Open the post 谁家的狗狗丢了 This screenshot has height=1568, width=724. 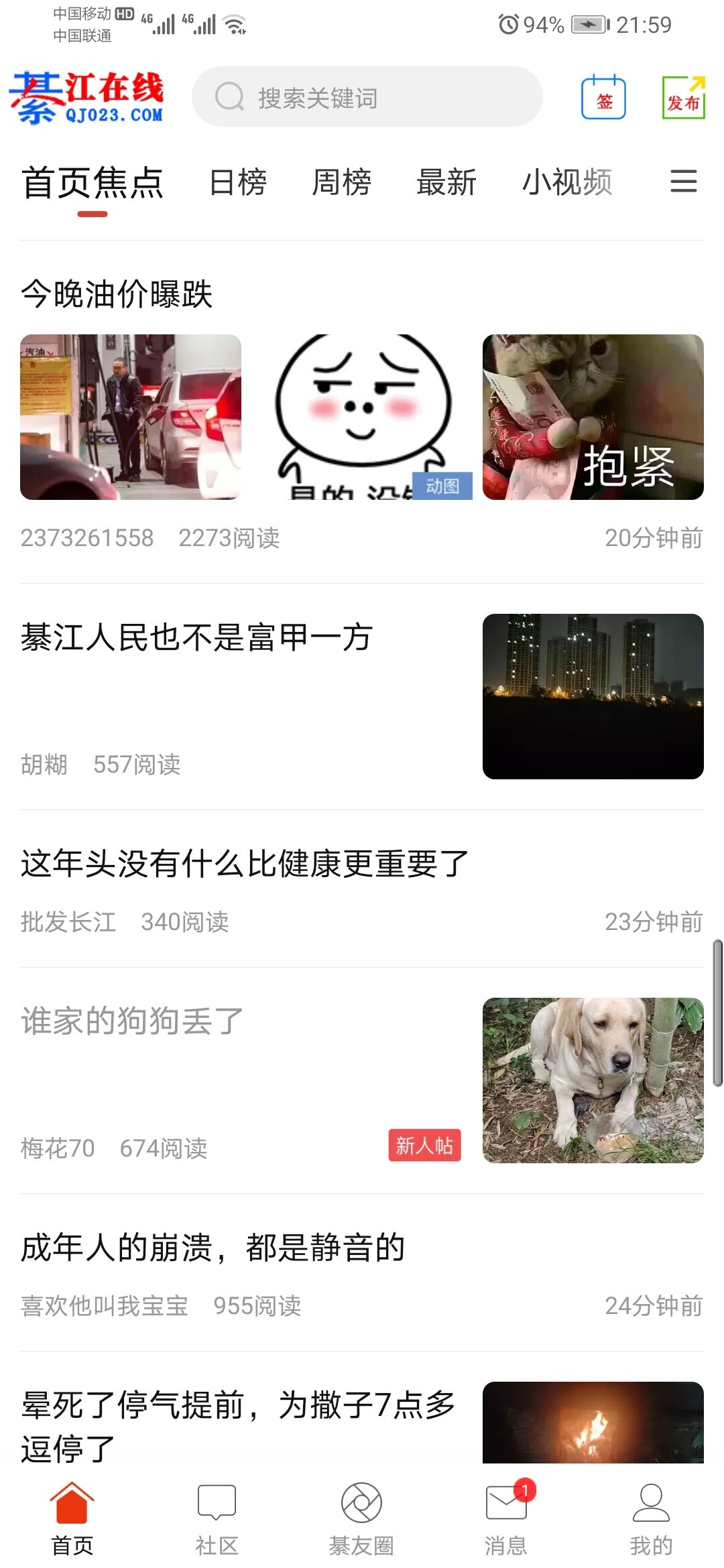(132, 1021)
